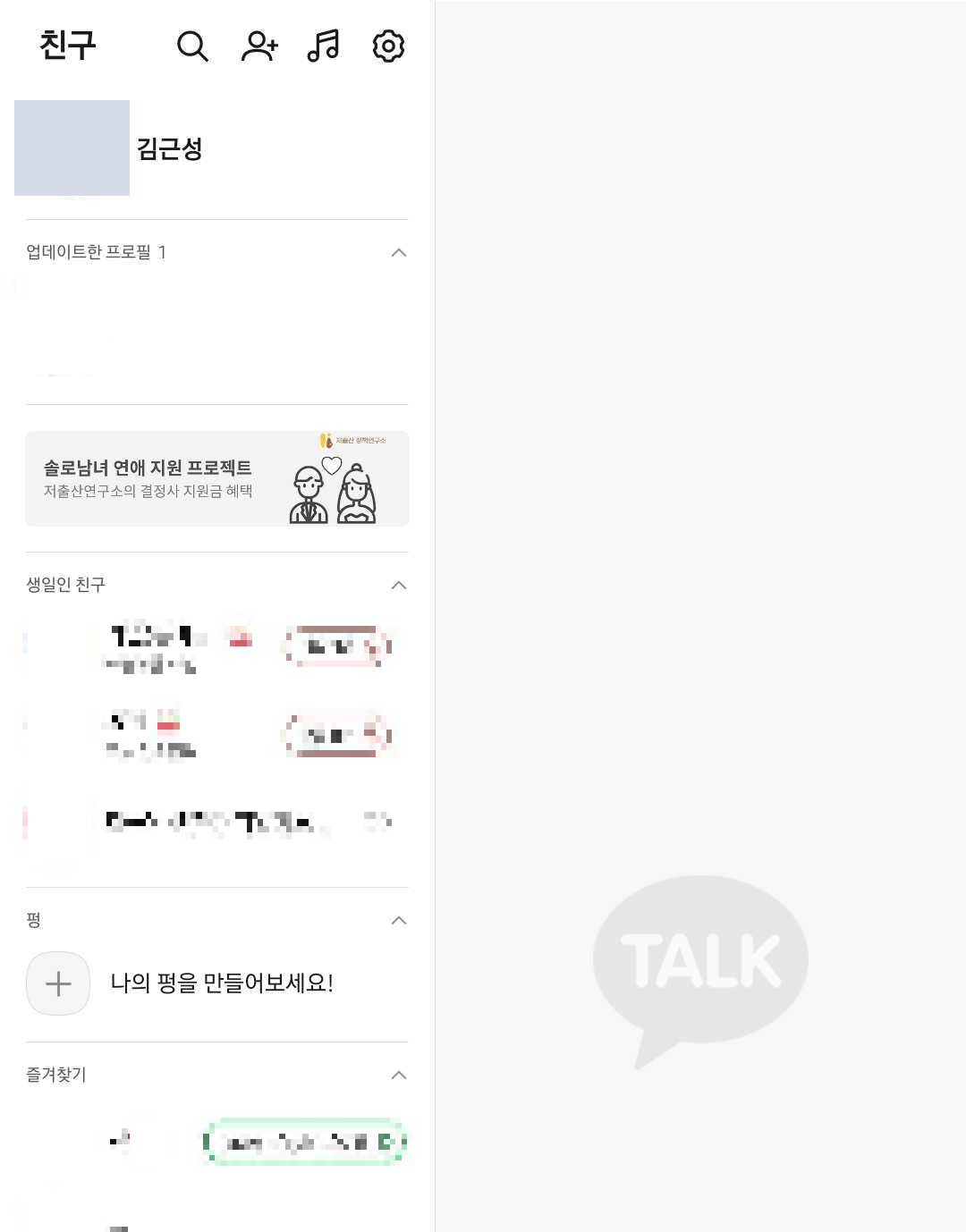Open the music note icon
Image resolution: width=966 pixels, height=1232 pixels.
324,46
